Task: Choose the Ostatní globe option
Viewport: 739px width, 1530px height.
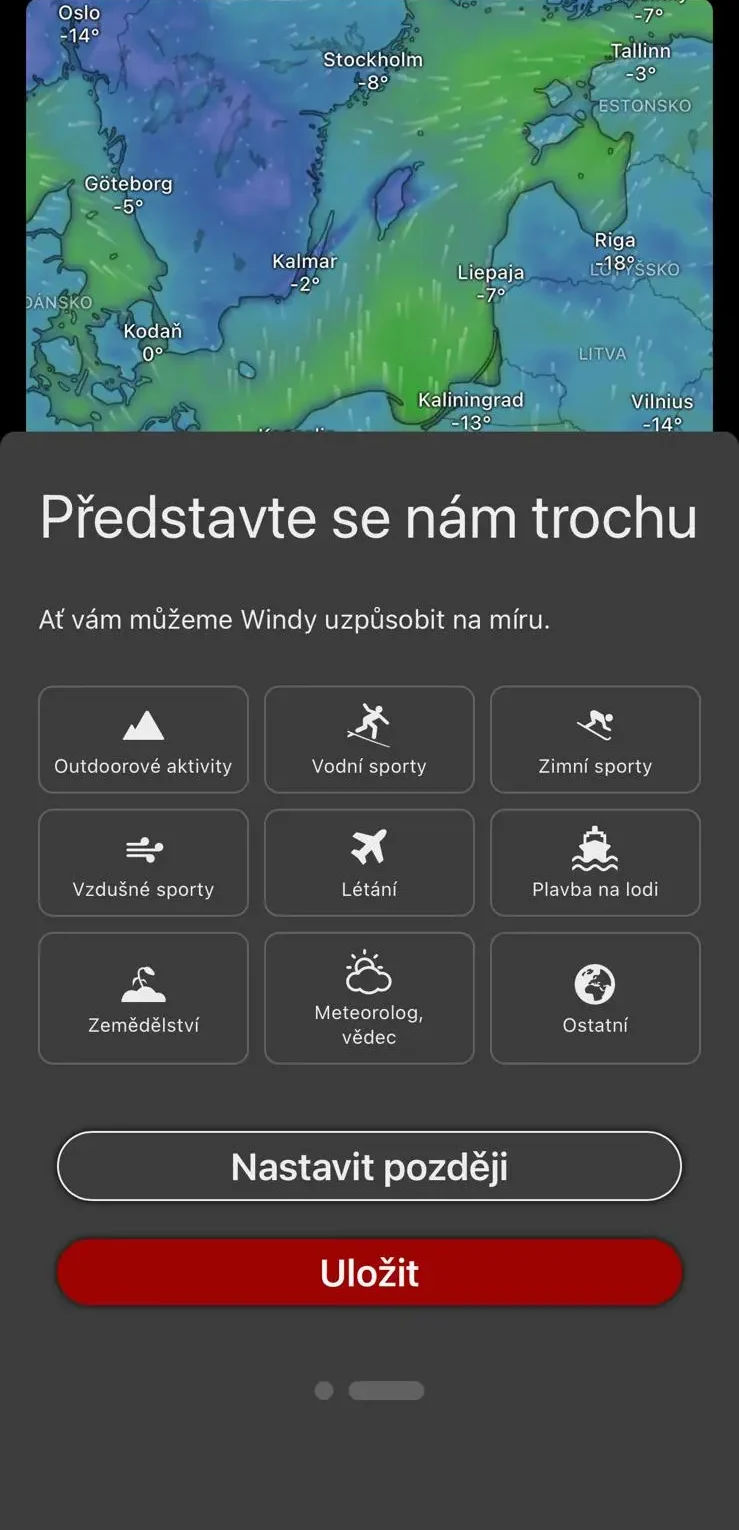Action: pyautogui.click(x=595, y=998)
